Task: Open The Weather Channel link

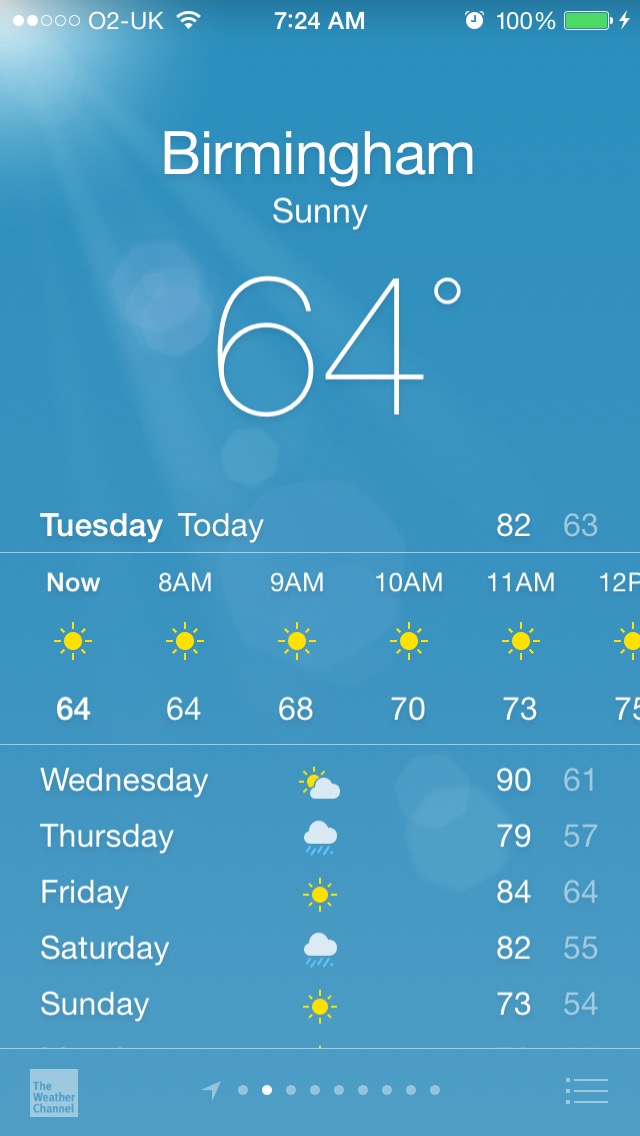Action: [54, 1092]
